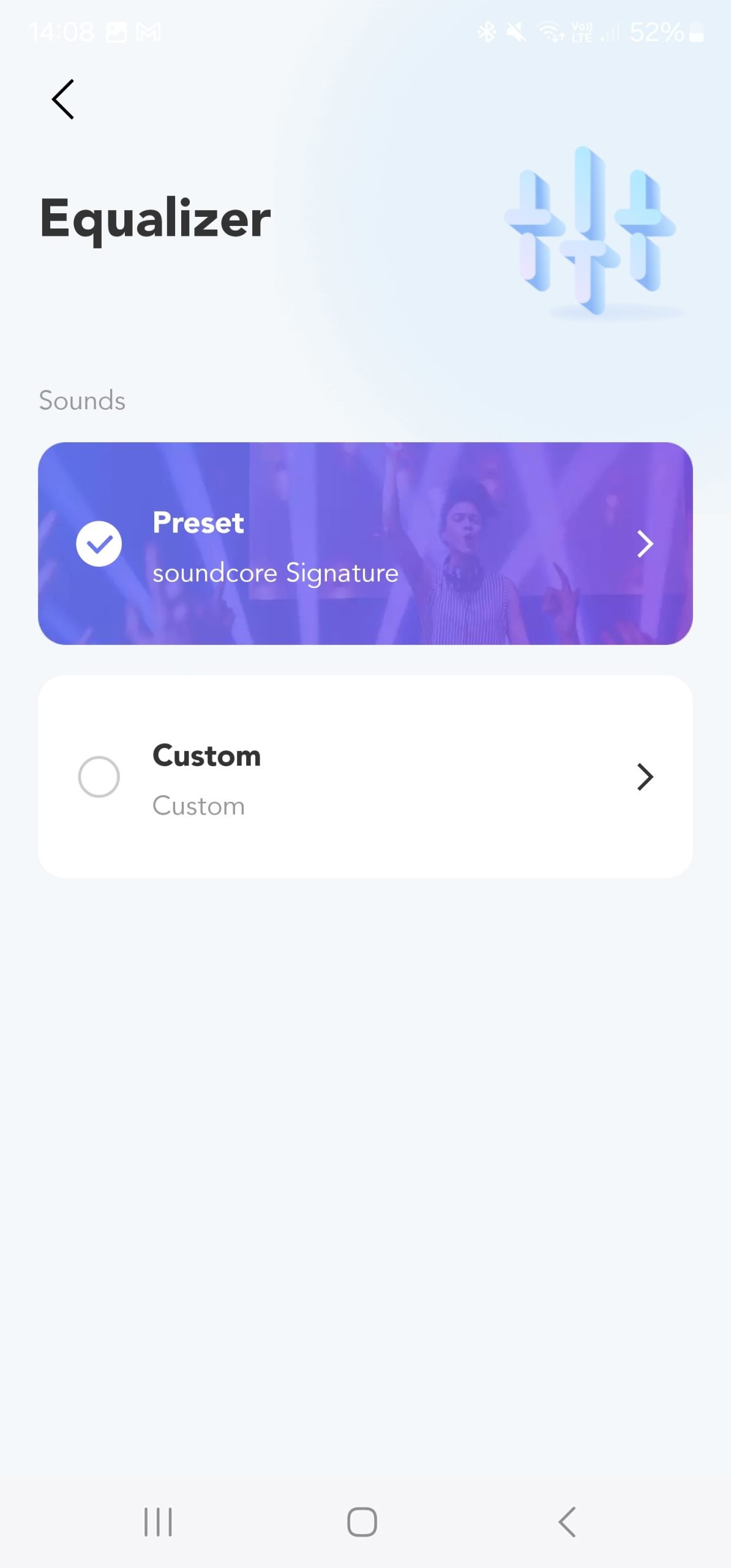731x1568 pixels.
Task: Tap the checked Preset radio button
Action: click(99, 543)
